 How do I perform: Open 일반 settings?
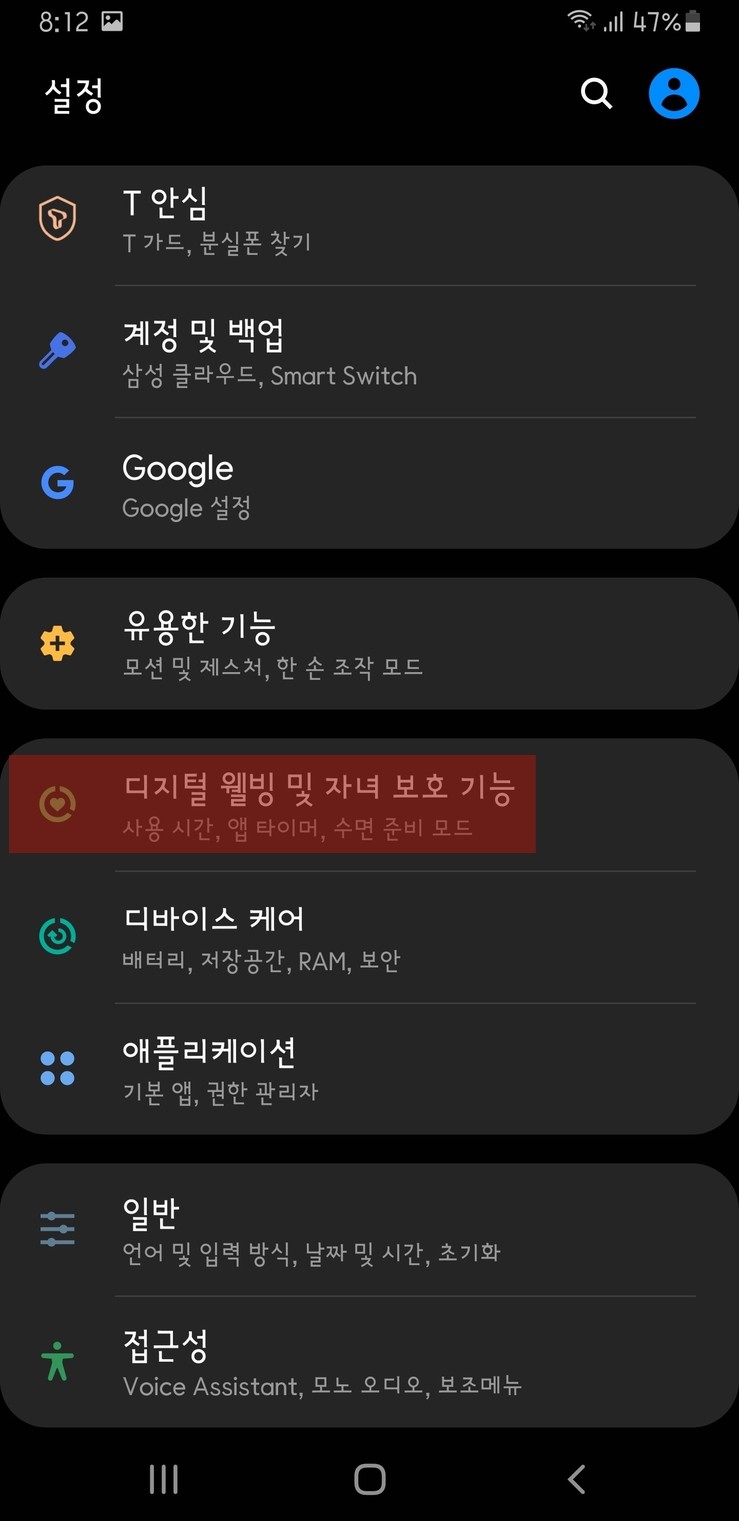tap(369, 1229)
